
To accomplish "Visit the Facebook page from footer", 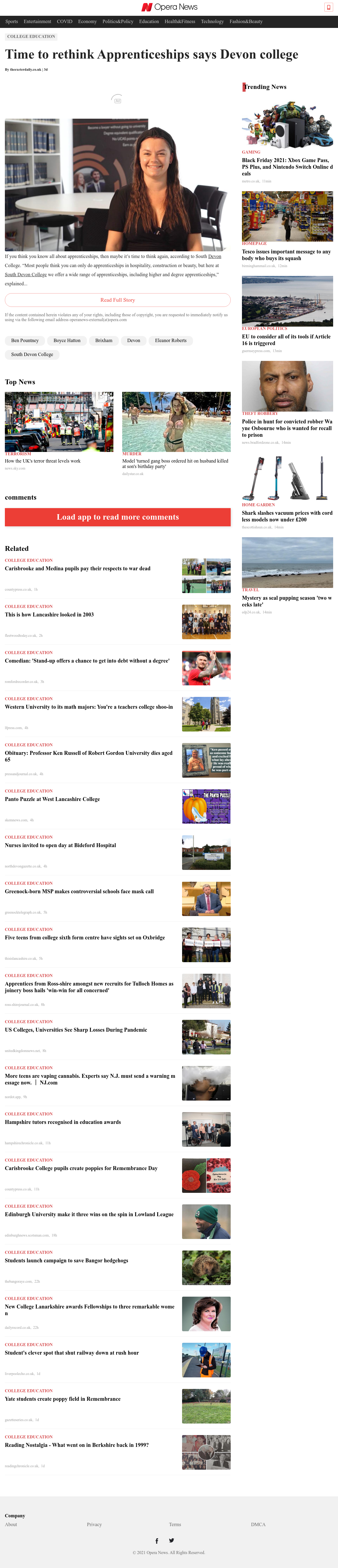I will point(157,1541).
